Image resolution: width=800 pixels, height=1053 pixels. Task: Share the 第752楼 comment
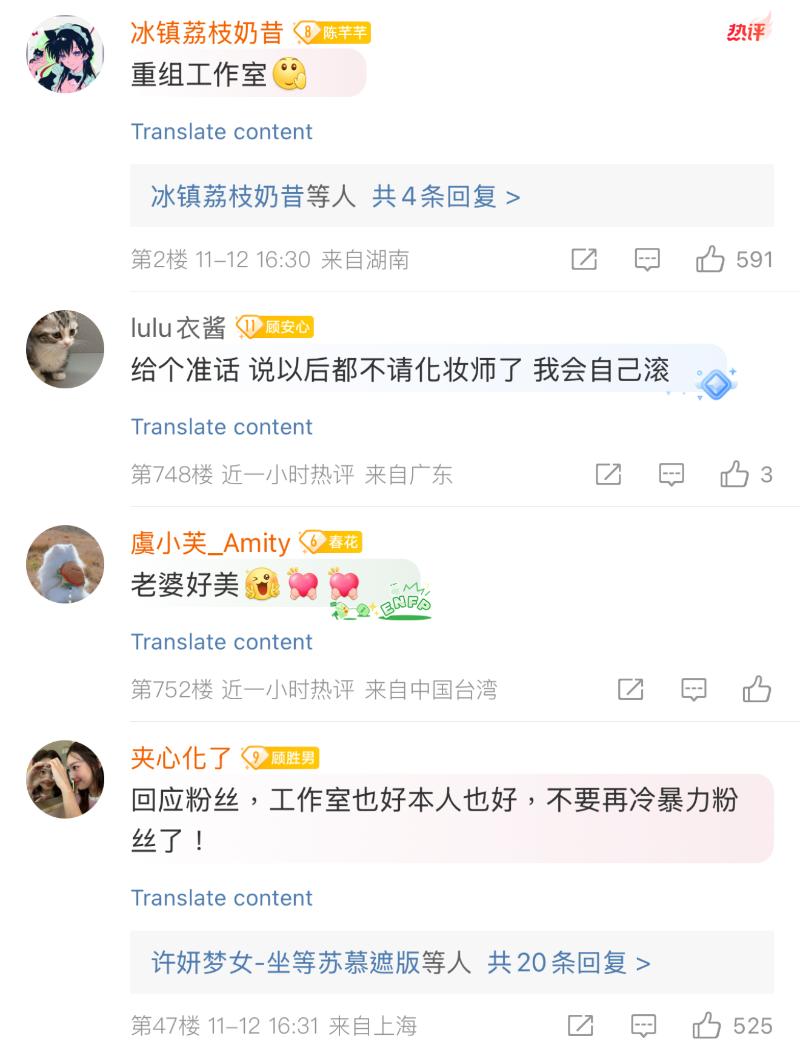630,689
